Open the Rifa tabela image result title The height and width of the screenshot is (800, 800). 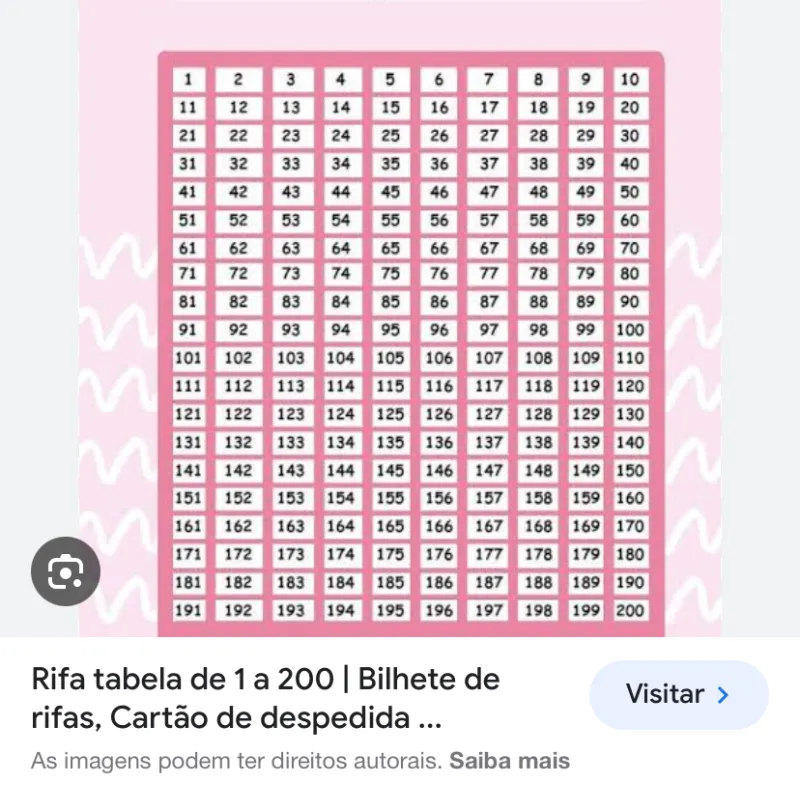pyautogui.click(x=265, y=698)
